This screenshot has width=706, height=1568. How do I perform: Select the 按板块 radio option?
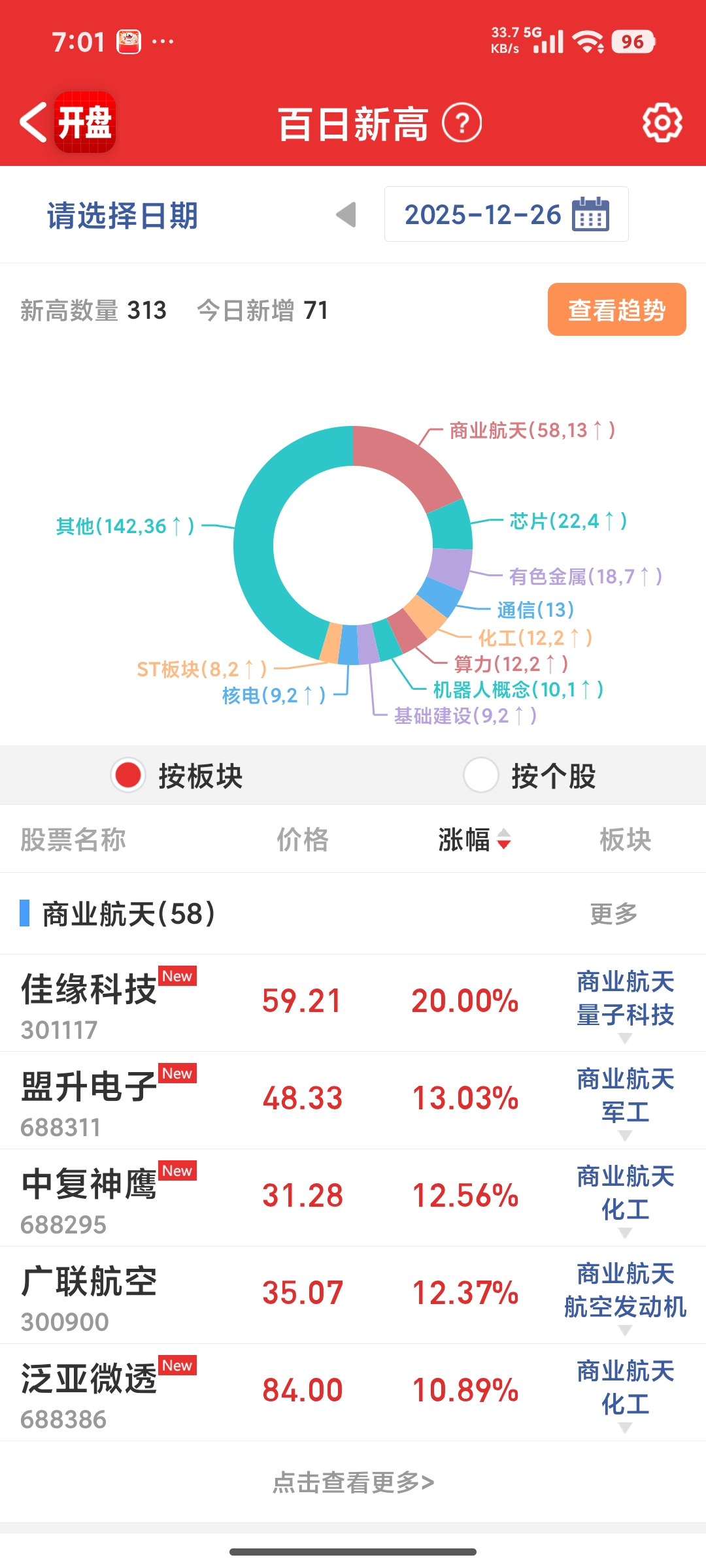tap(176, 776)
